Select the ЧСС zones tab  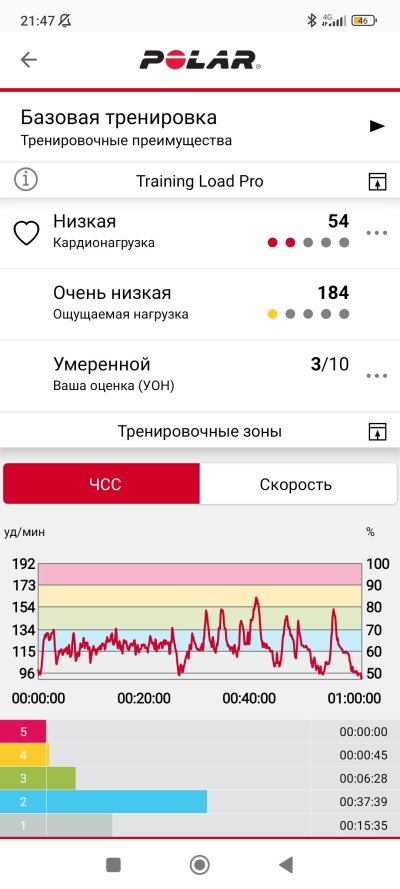point(101,484)
